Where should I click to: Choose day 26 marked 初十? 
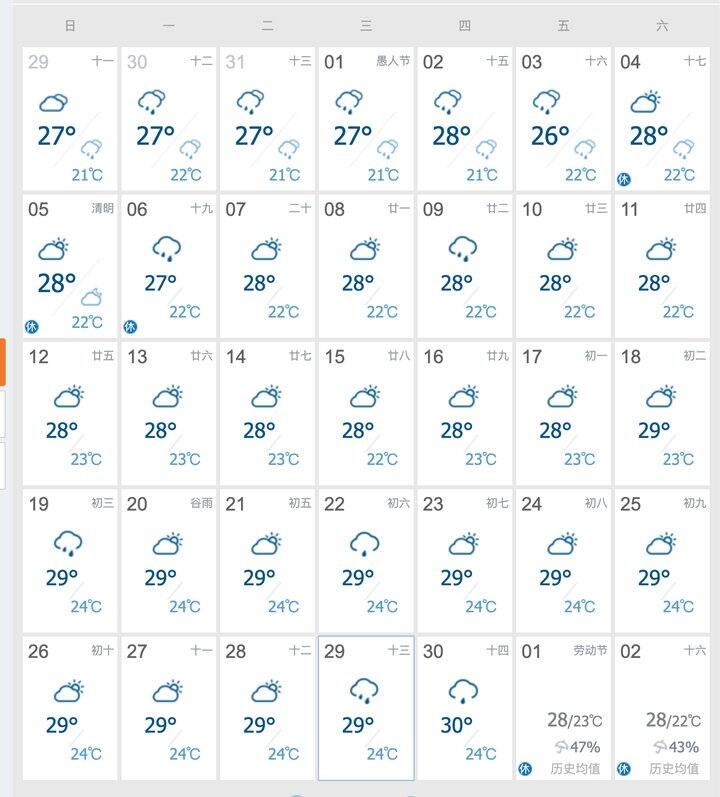70,708
